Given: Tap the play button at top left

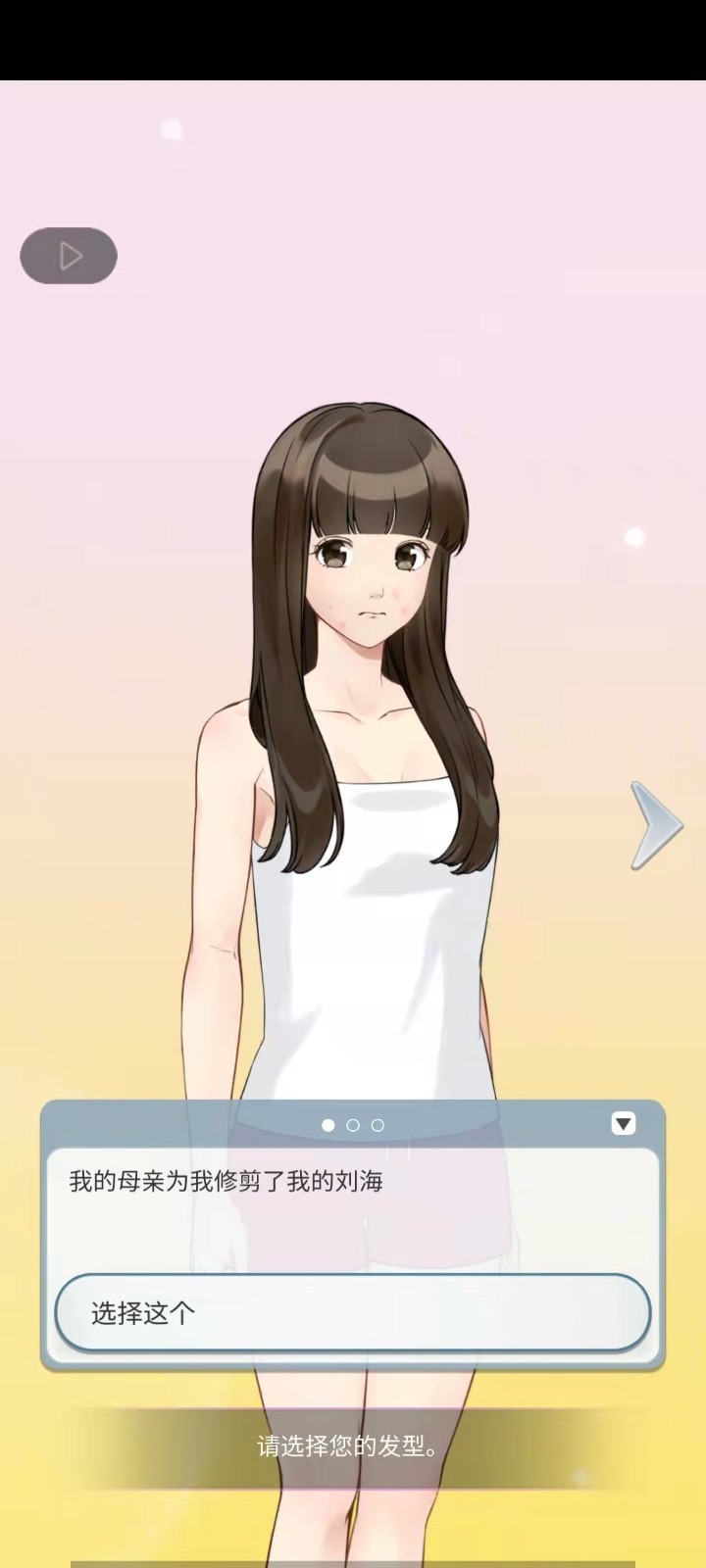Looking at the screenshot, I should (x=69, y=256).
